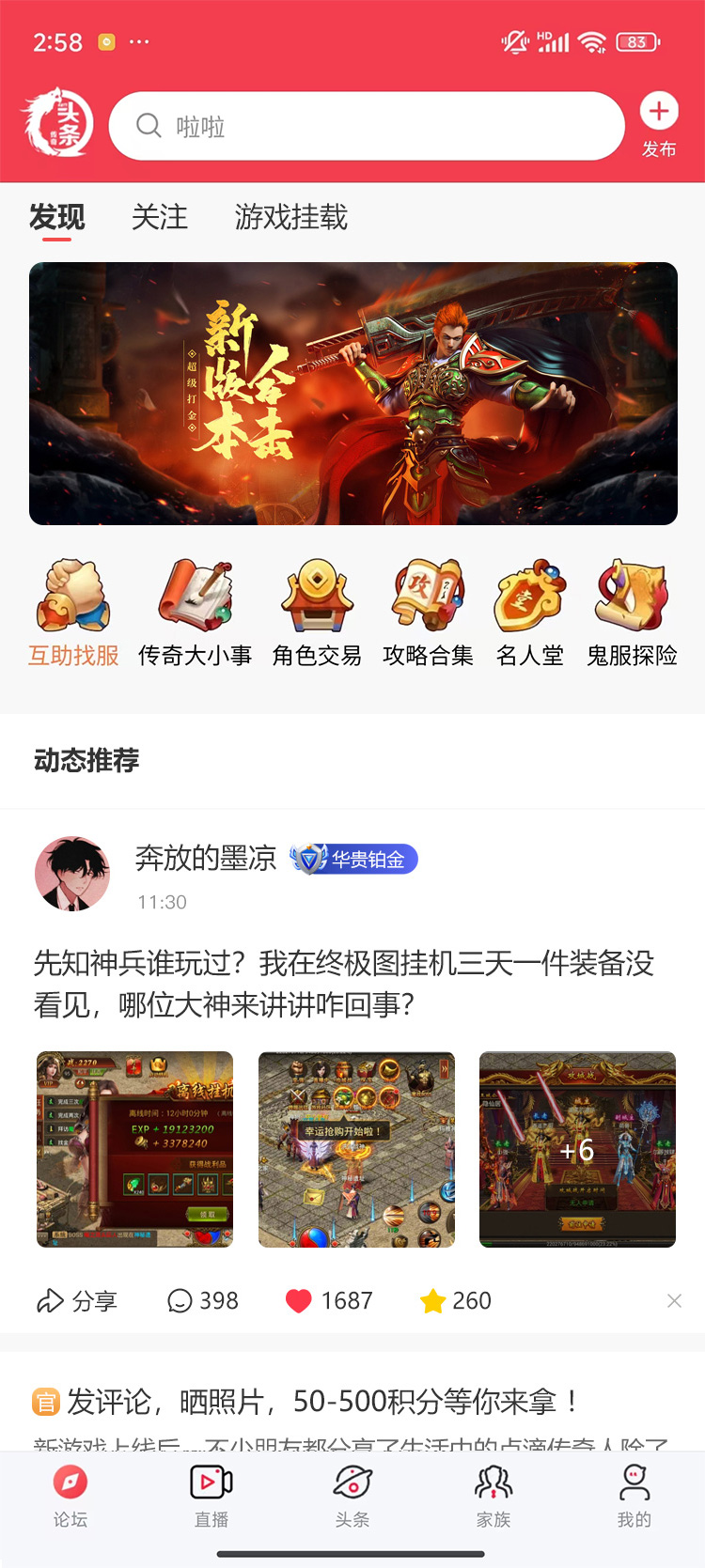
Task: Open 互助找服 shortcut
Action: pyautogui.click(x=73, y=613)
